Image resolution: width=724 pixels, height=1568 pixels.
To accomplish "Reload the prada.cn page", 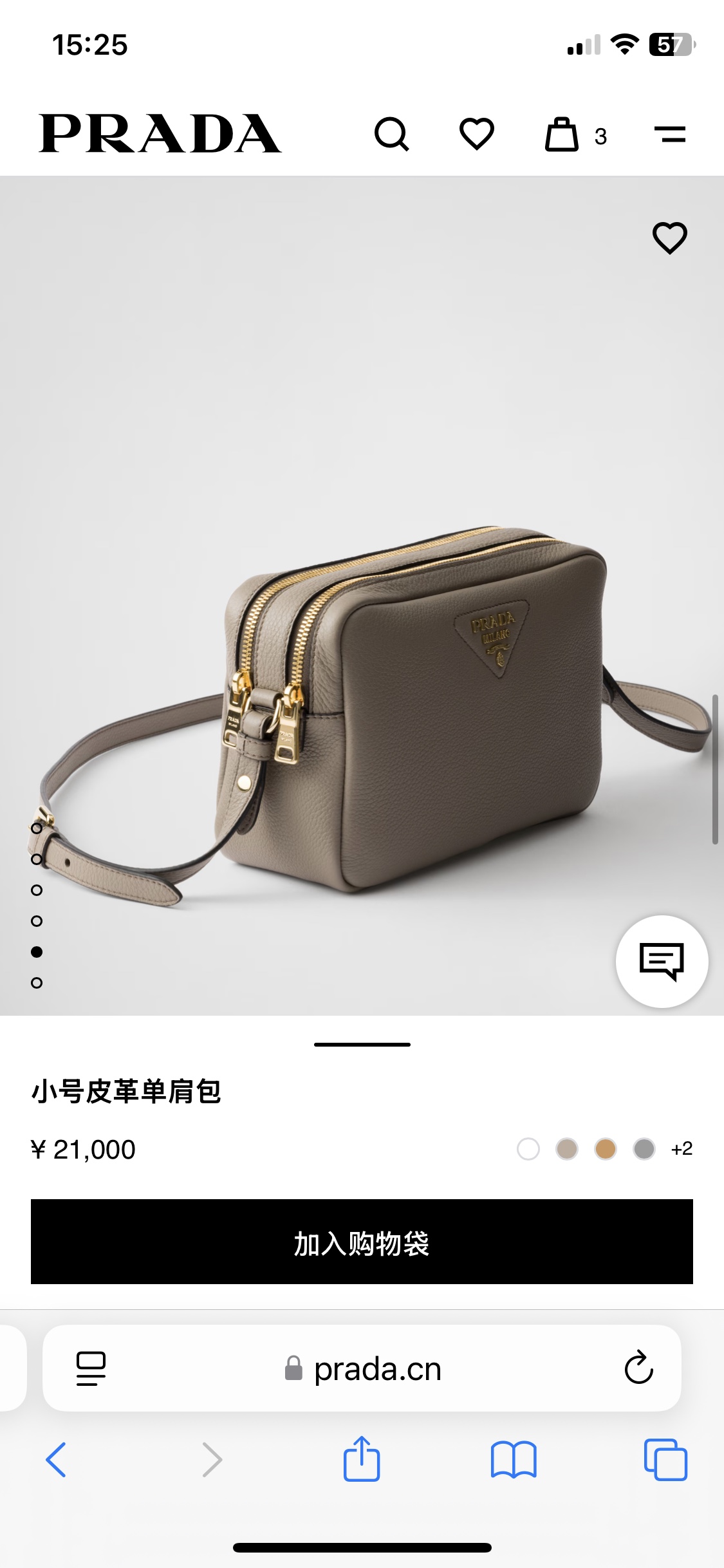I will pyautogui.click(x=639, y=1367).
